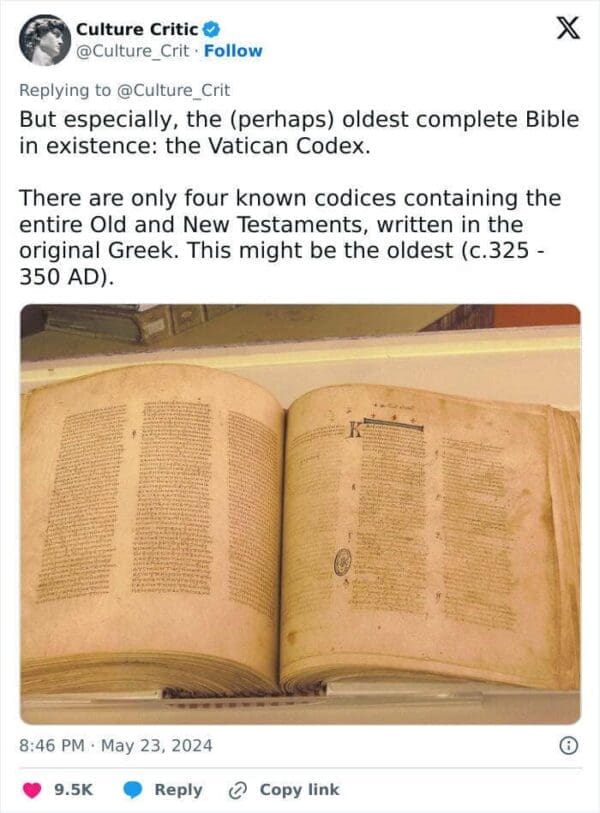View the Vatican Codex photo
Image resolution: width=600 pixels, height=813 pixels.
[x=300, y=513]
